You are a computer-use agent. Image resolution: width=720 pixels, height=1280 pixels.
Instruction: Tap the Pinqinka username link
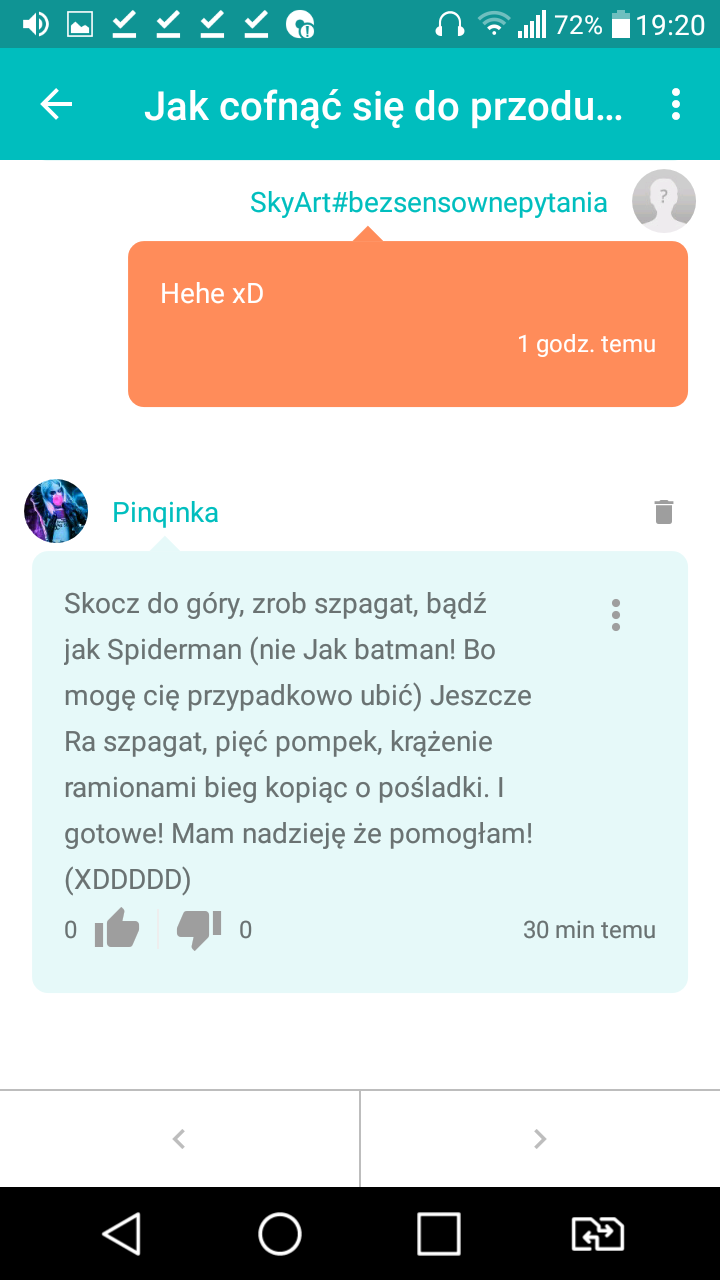[x=165, y=513]
